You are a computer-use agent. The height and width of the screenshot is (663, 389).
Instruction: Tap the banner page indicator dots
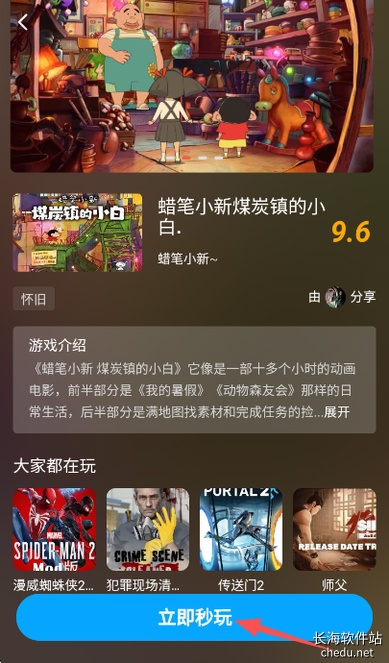[x=192, y=158]
